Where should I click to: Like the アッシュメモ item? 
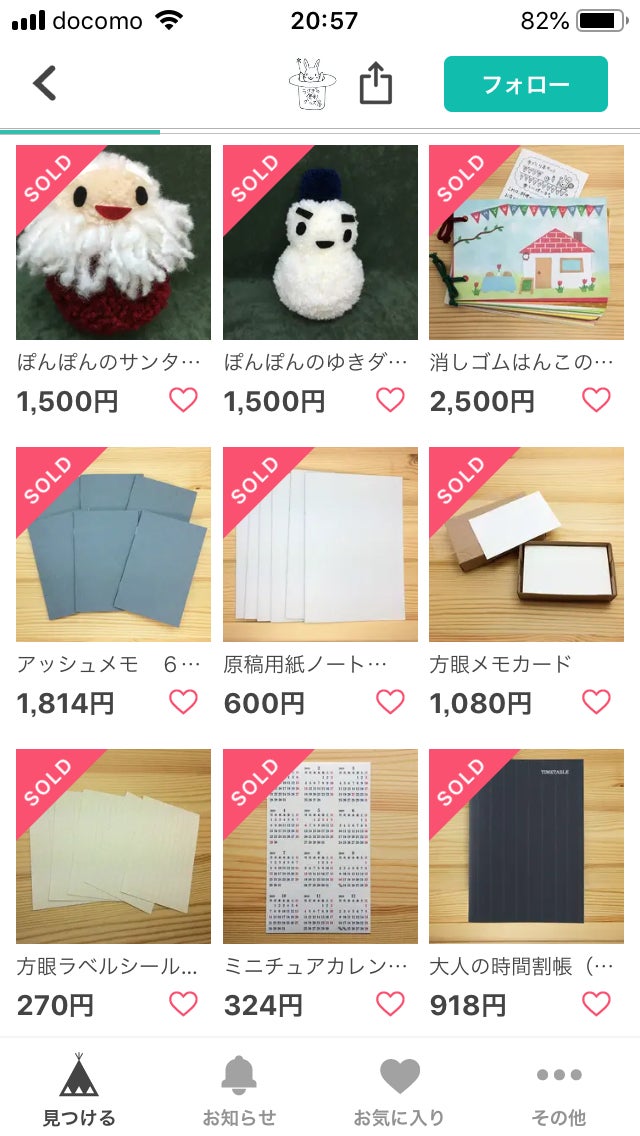click(x=183, y=702)
